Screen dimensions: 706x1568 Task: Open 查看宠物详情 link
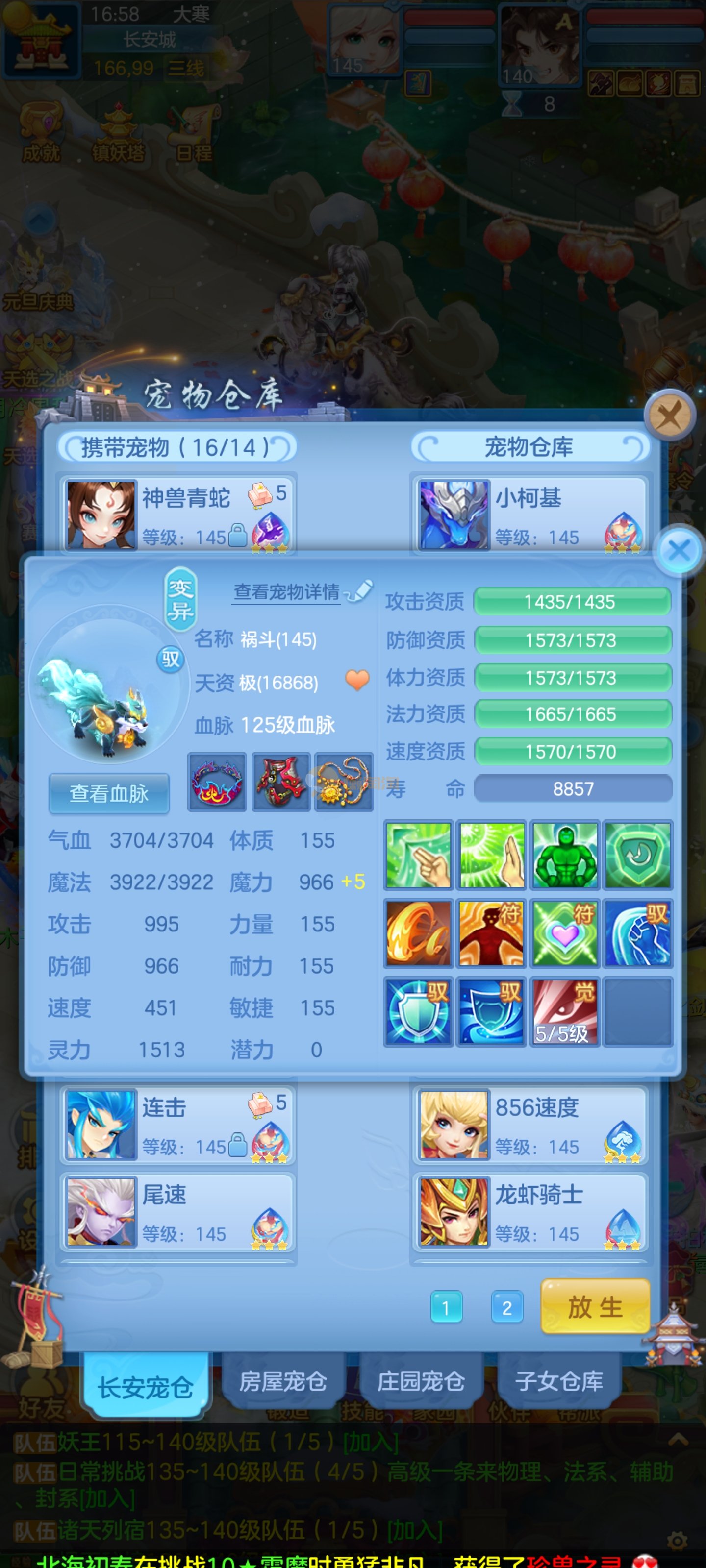click(287, 591)
